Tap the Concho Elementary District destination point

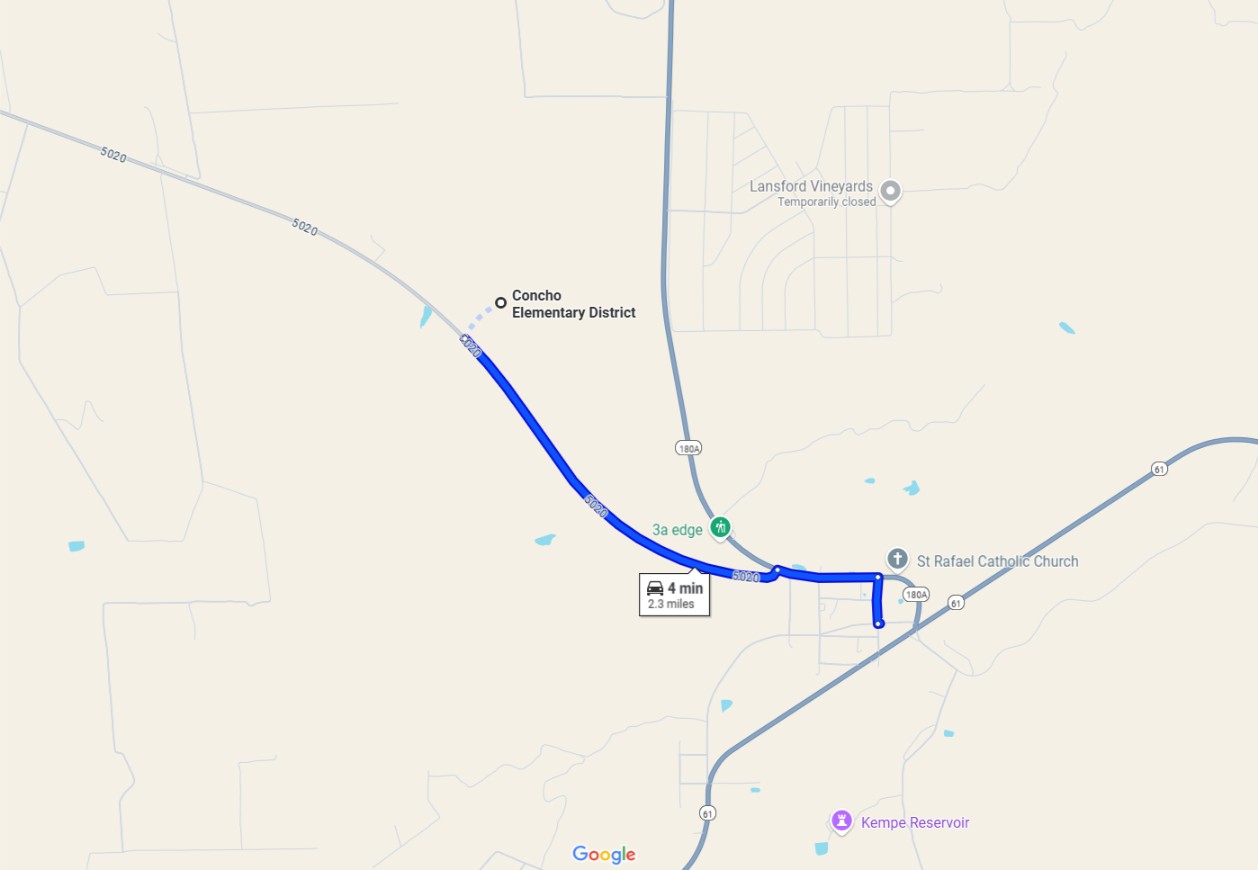(501, 302)
